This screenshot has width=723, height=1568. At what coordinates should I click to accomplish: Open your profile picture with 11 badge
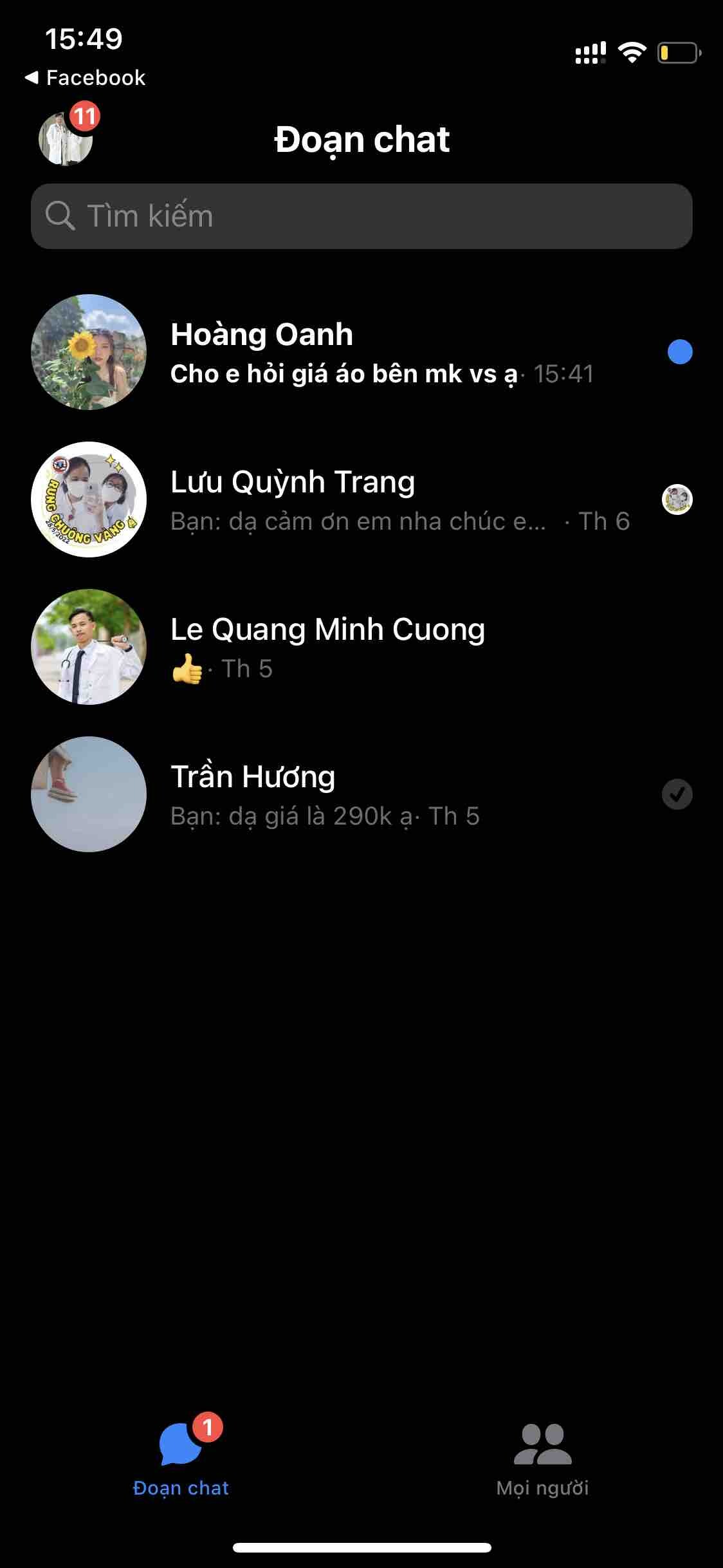click(x=66, y=138)
